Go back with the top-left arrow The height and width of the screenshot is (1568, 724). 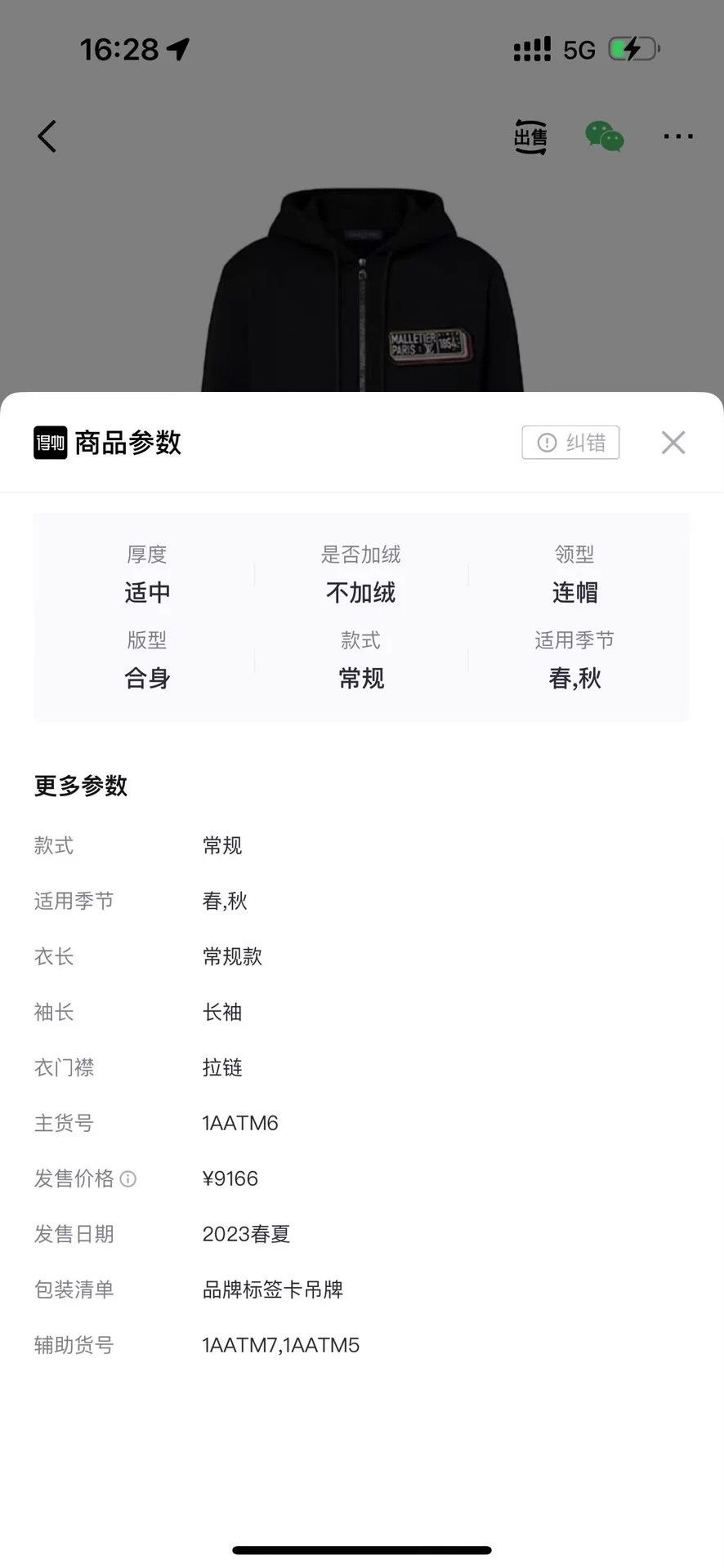[47, 136]
